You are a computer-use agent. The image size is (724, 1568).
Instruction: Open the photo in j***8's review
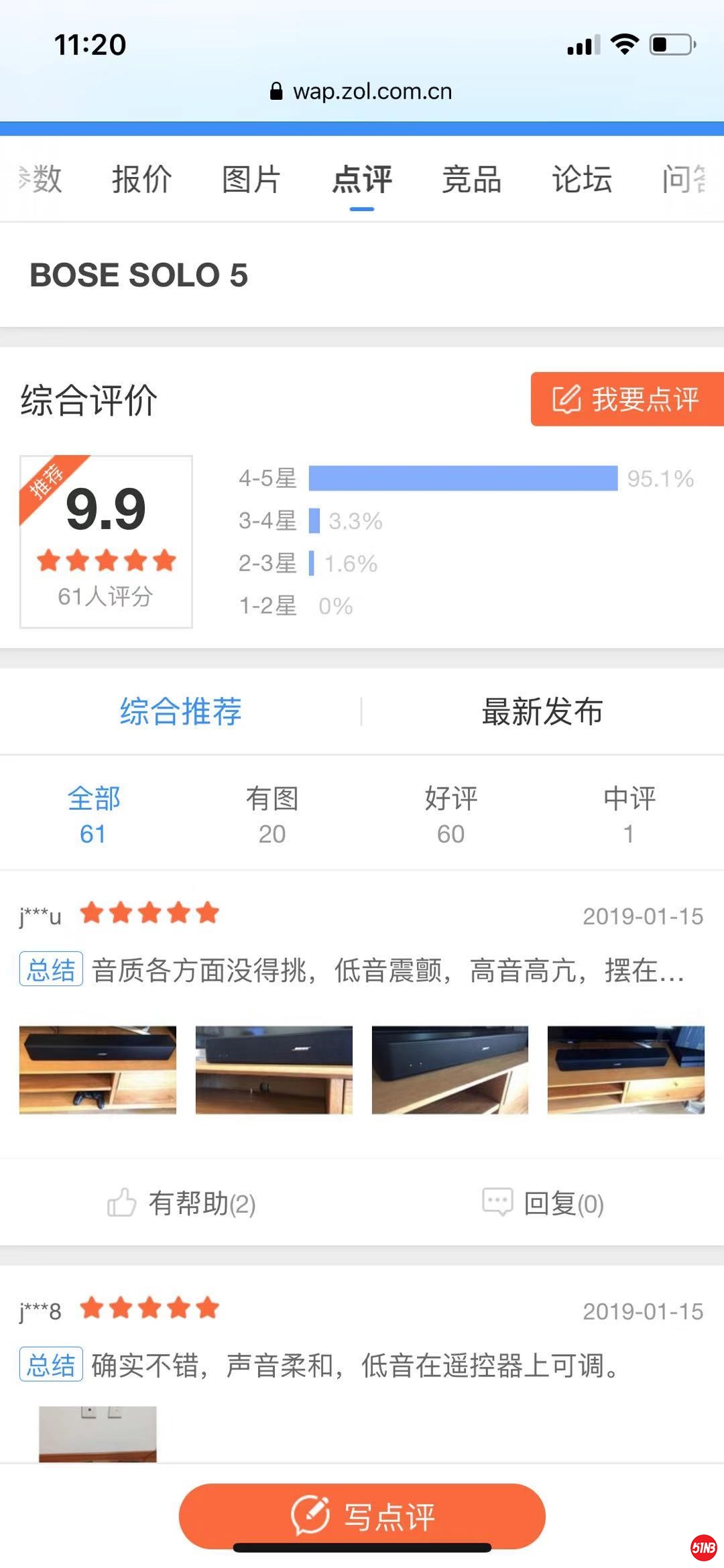[x=98, y=1433]
